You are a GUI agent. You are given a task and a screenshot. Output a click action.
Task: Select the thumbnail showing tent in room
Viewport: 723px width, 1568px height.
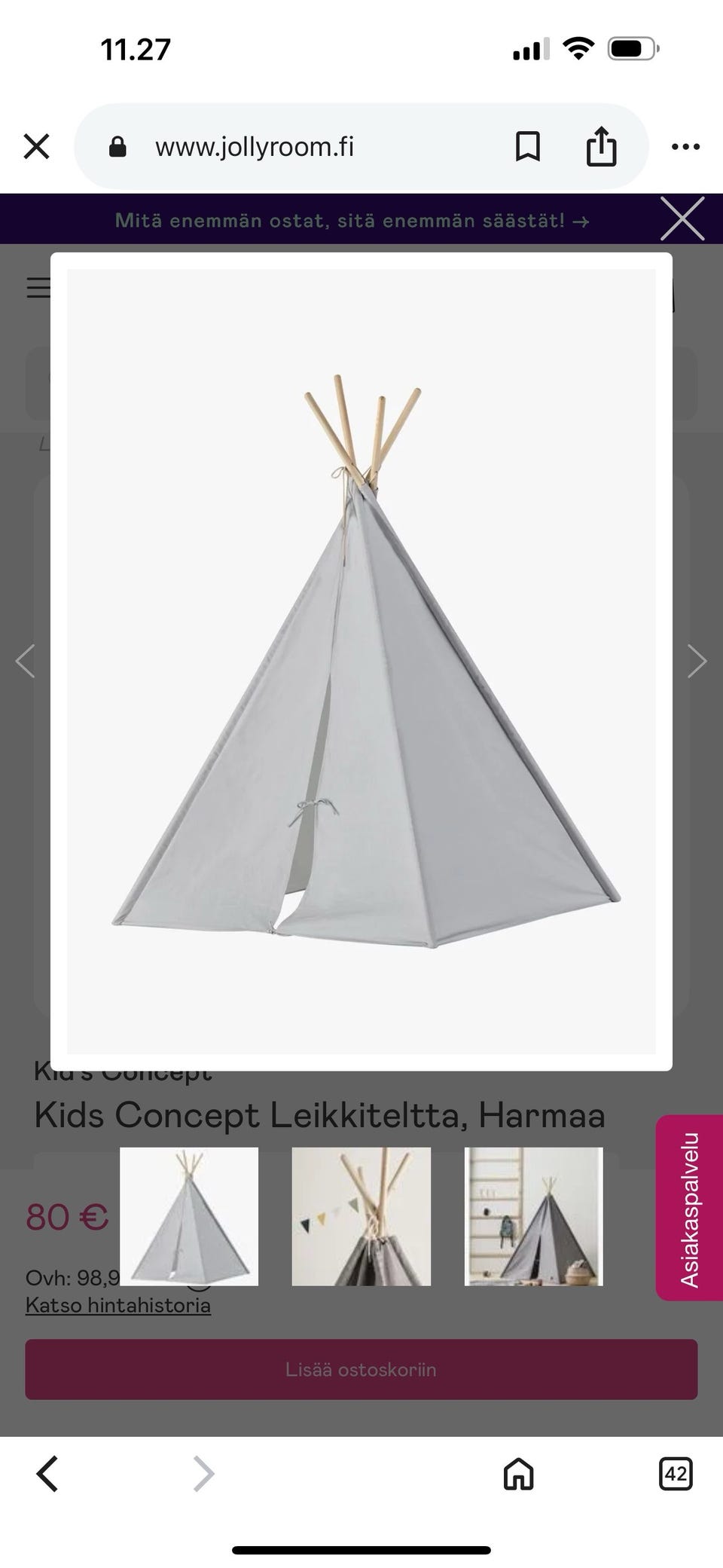(534, 1216)
